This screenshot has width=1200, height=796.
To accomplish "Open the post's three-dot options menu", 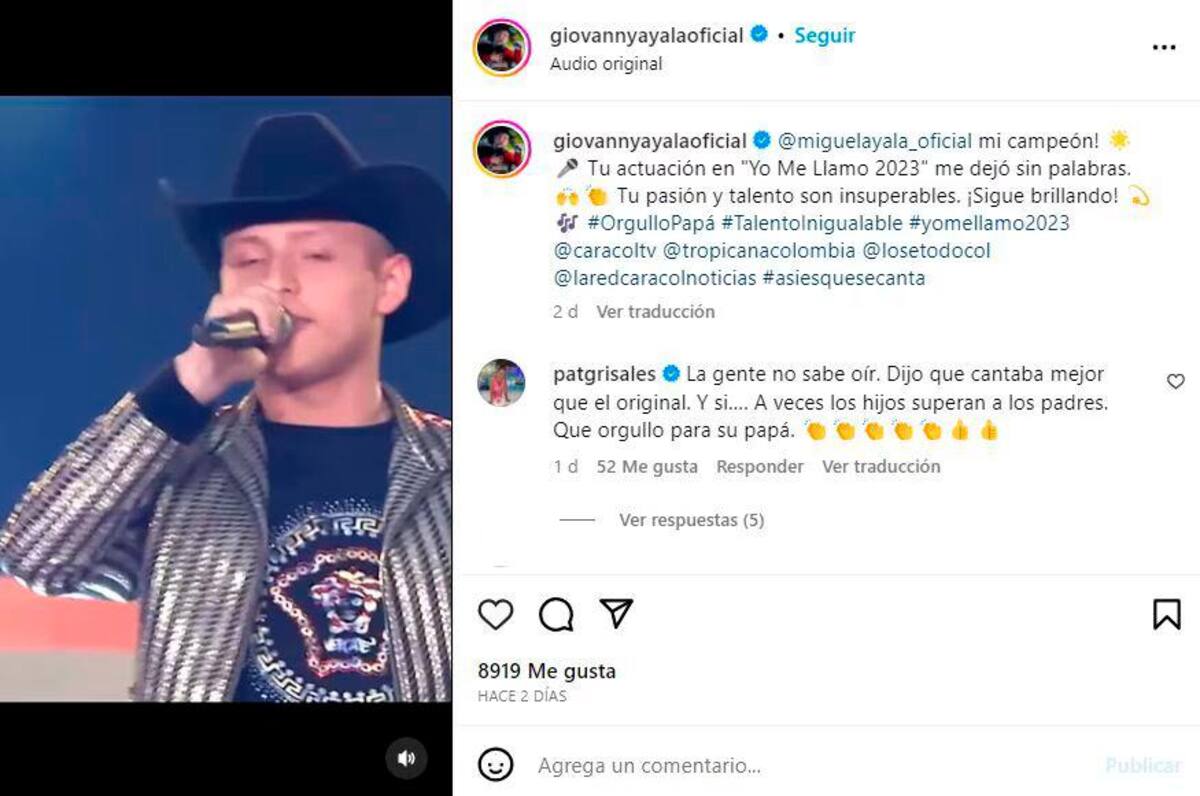I will pyautogui.click(x=1164, y=47).
